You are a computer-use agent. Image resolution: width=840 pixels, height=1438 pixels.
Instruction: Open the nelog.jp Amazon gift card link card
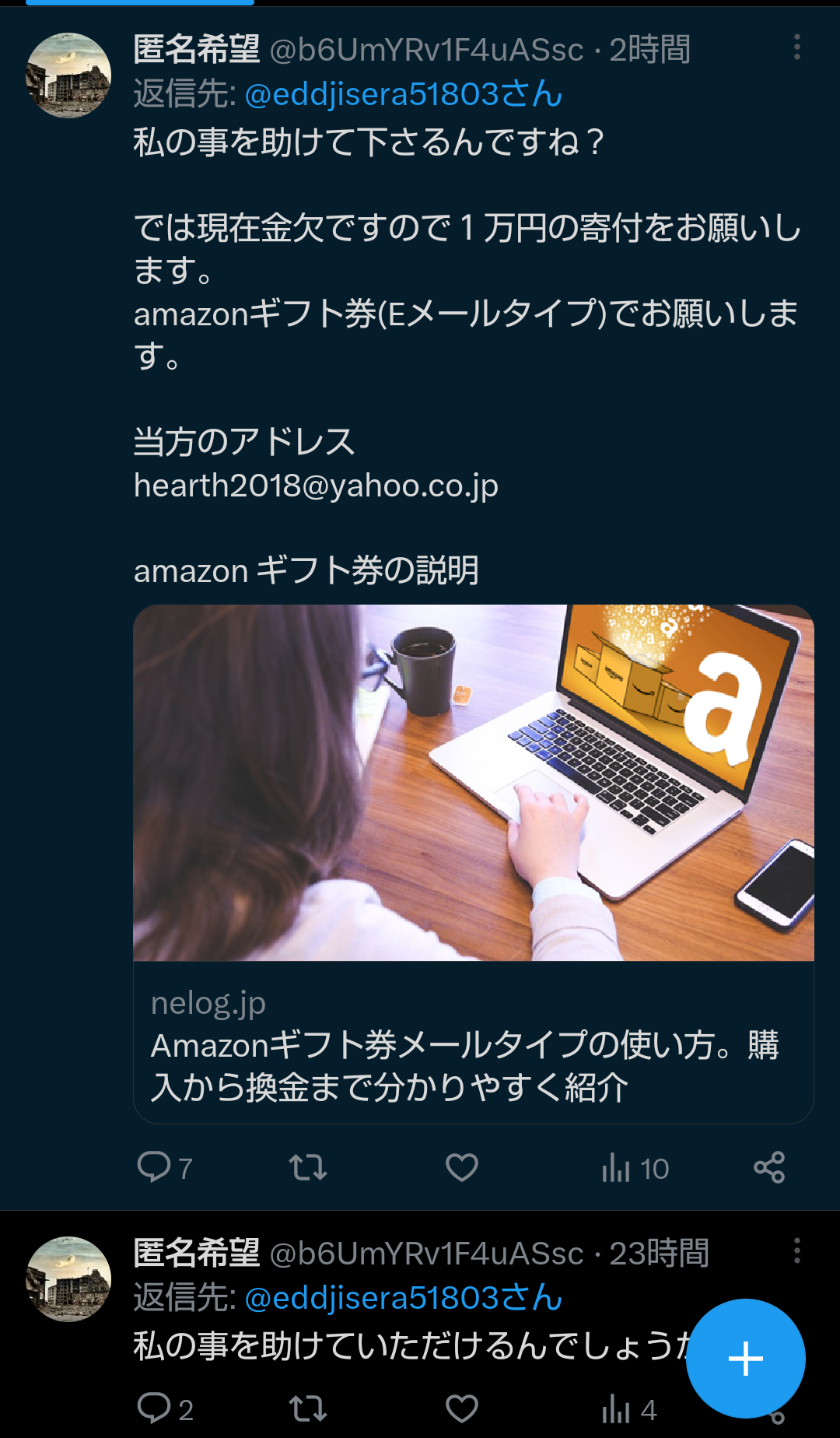click(x=473, y=864)
